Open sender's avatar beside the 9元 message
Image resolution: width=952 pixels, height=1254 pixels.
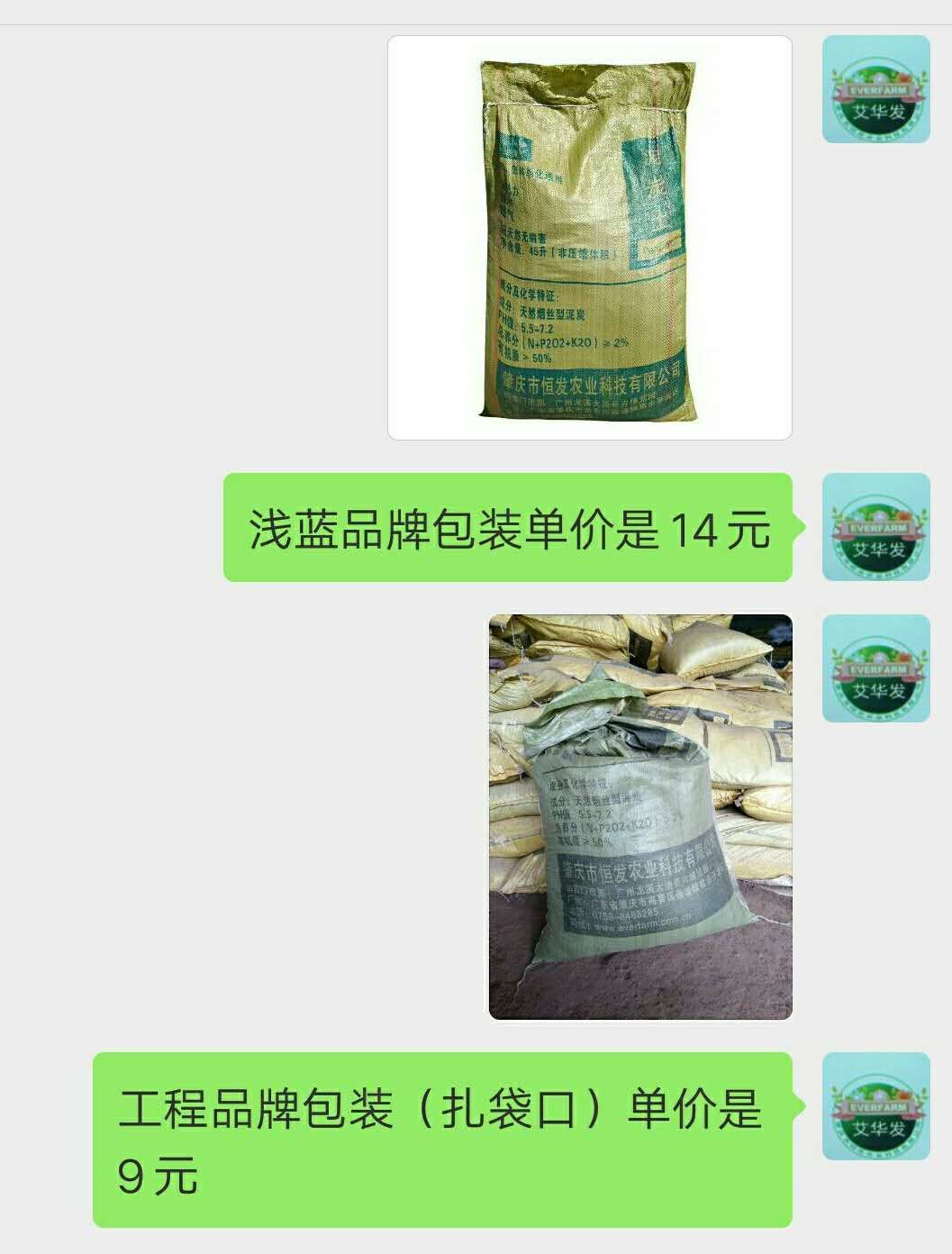(x=875, y=1106)
